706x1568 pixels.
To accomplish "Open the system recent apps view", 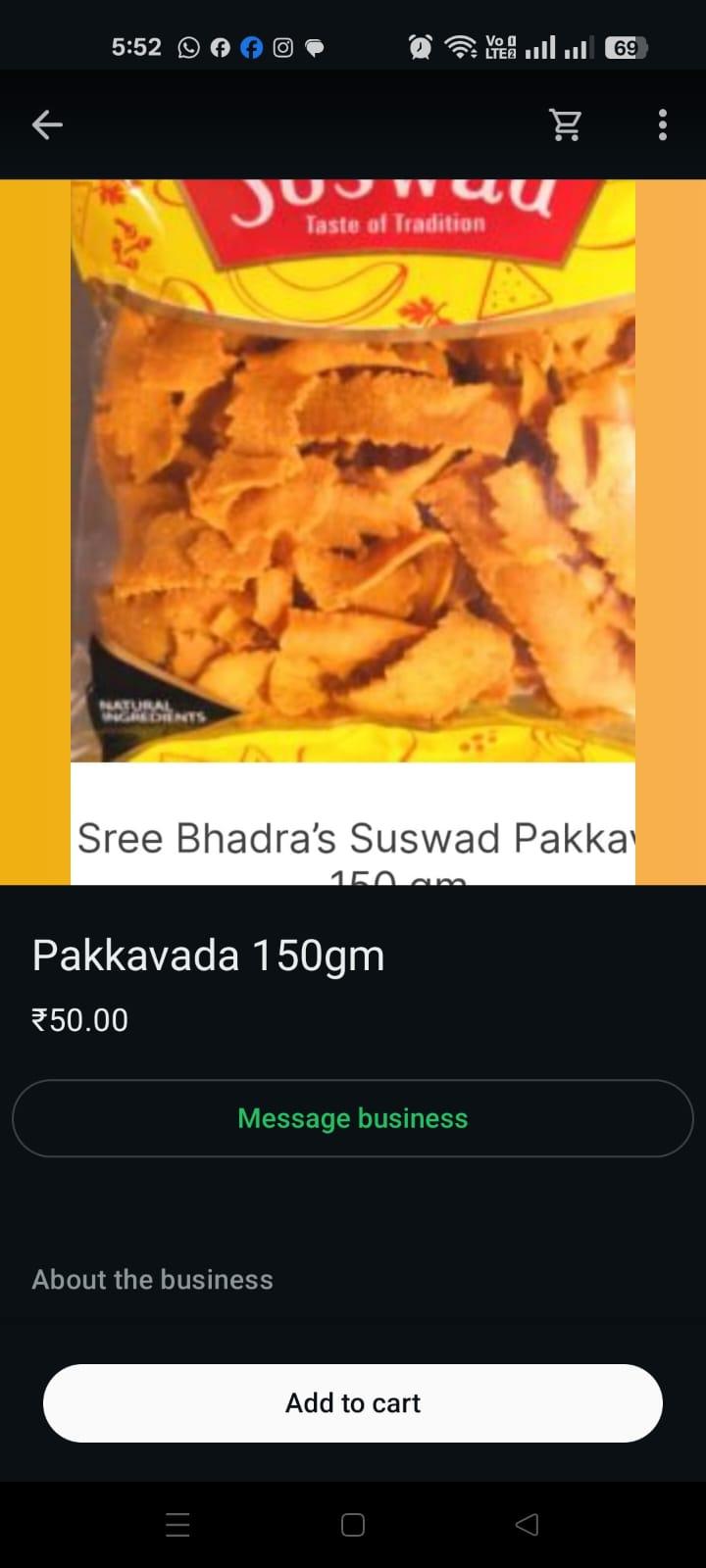I will pos(177,1524).
